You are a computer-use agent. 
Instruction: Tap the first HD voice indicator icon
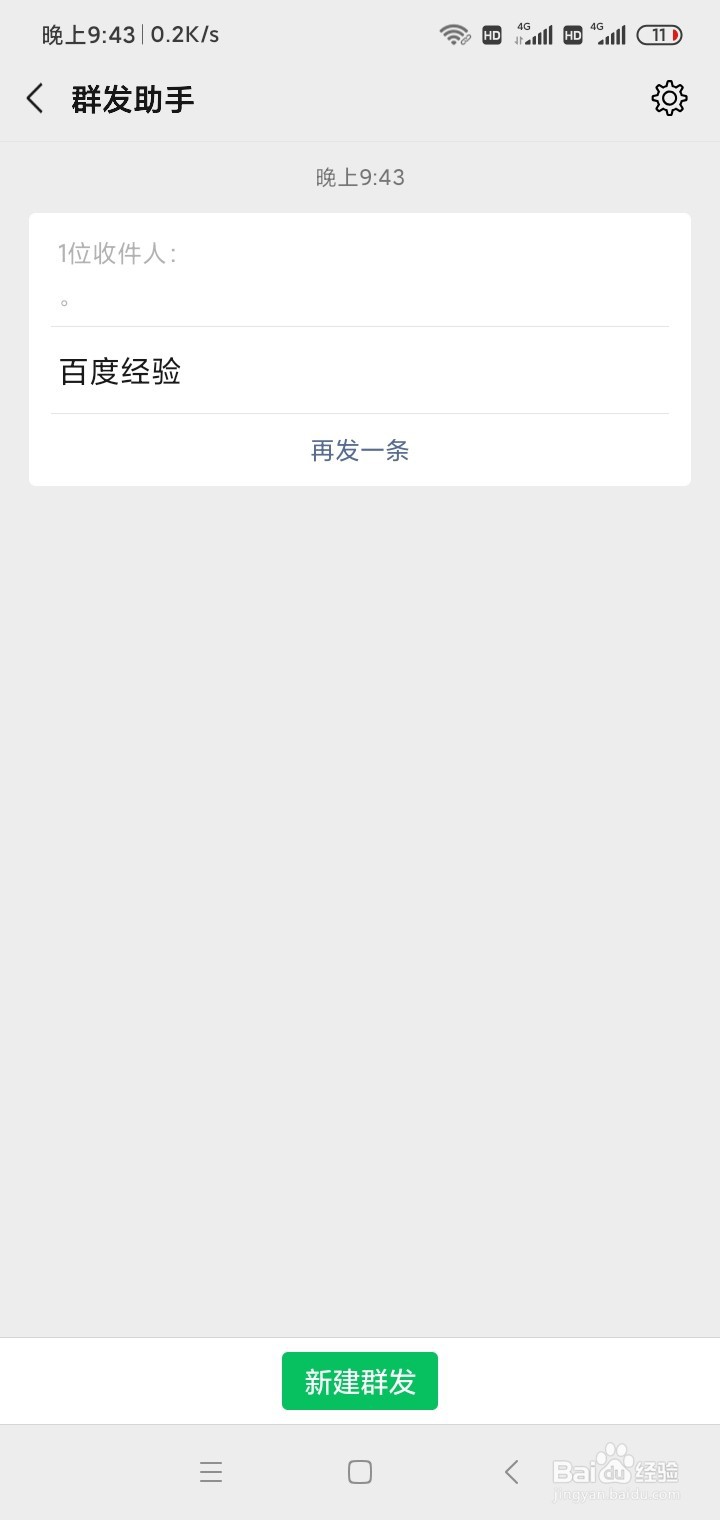(x=490, y=34)
